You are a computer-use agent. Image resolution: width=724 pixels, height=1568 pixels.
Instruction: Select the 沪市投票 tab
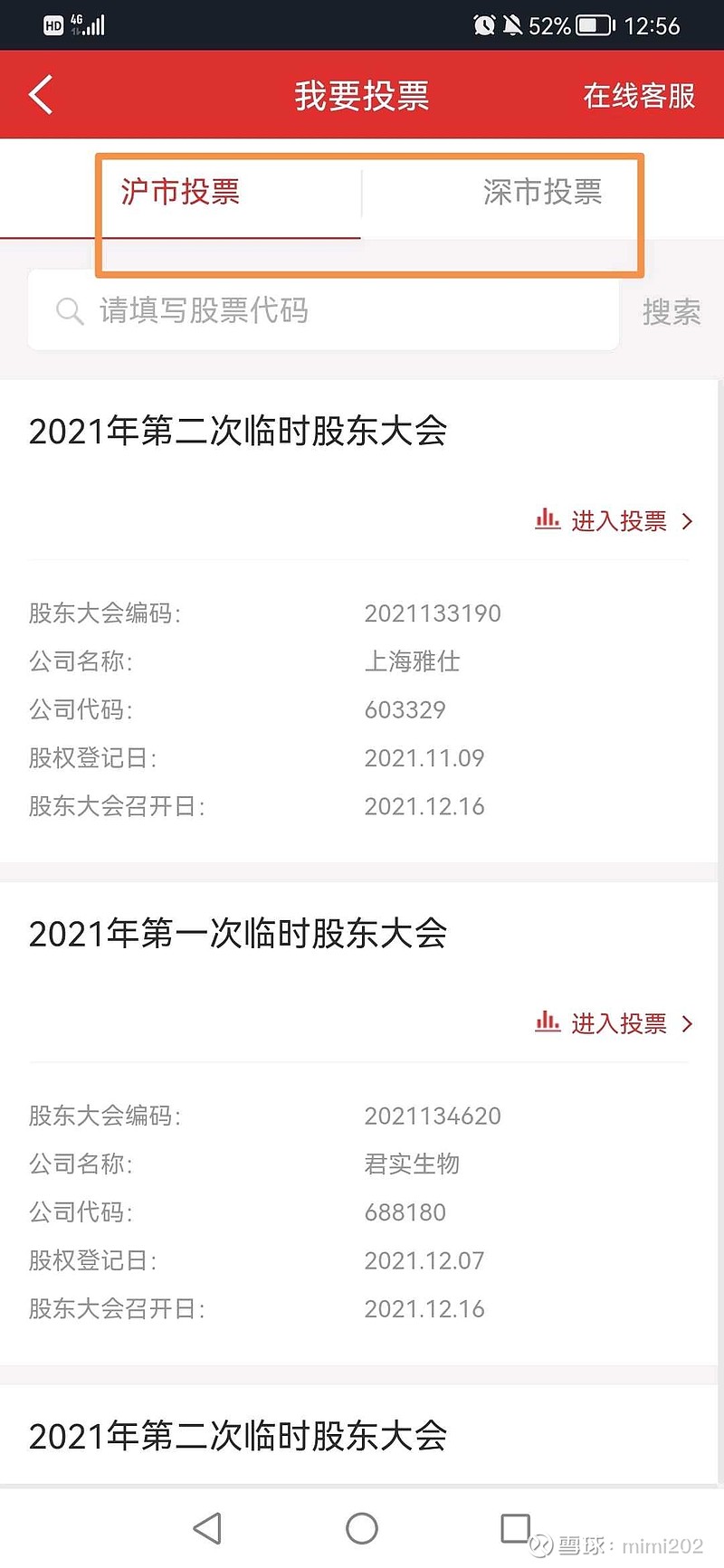pos(180,192)
